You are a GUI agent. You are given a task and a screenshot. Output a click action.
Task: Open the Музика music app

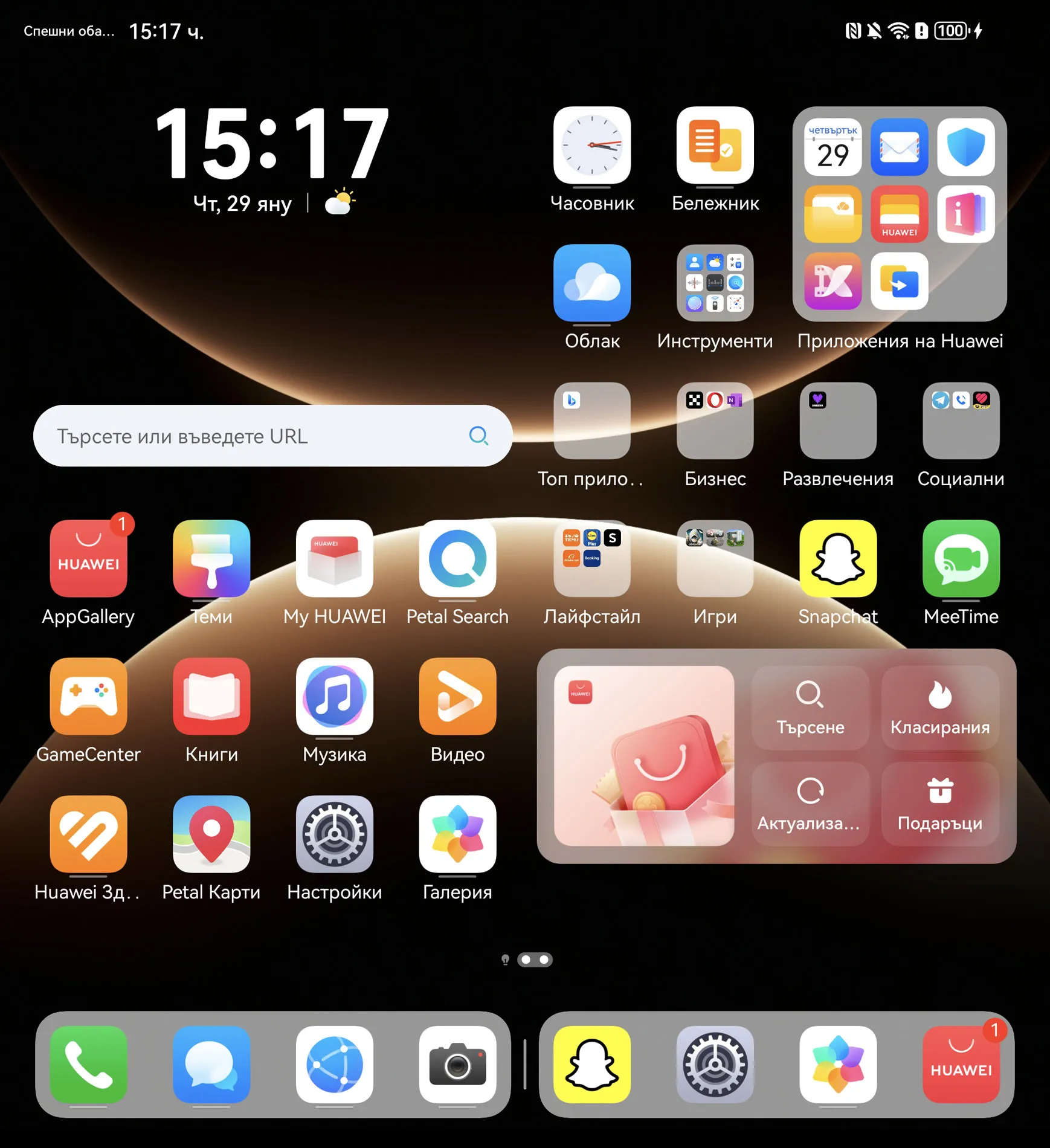(x=334, y=696)
